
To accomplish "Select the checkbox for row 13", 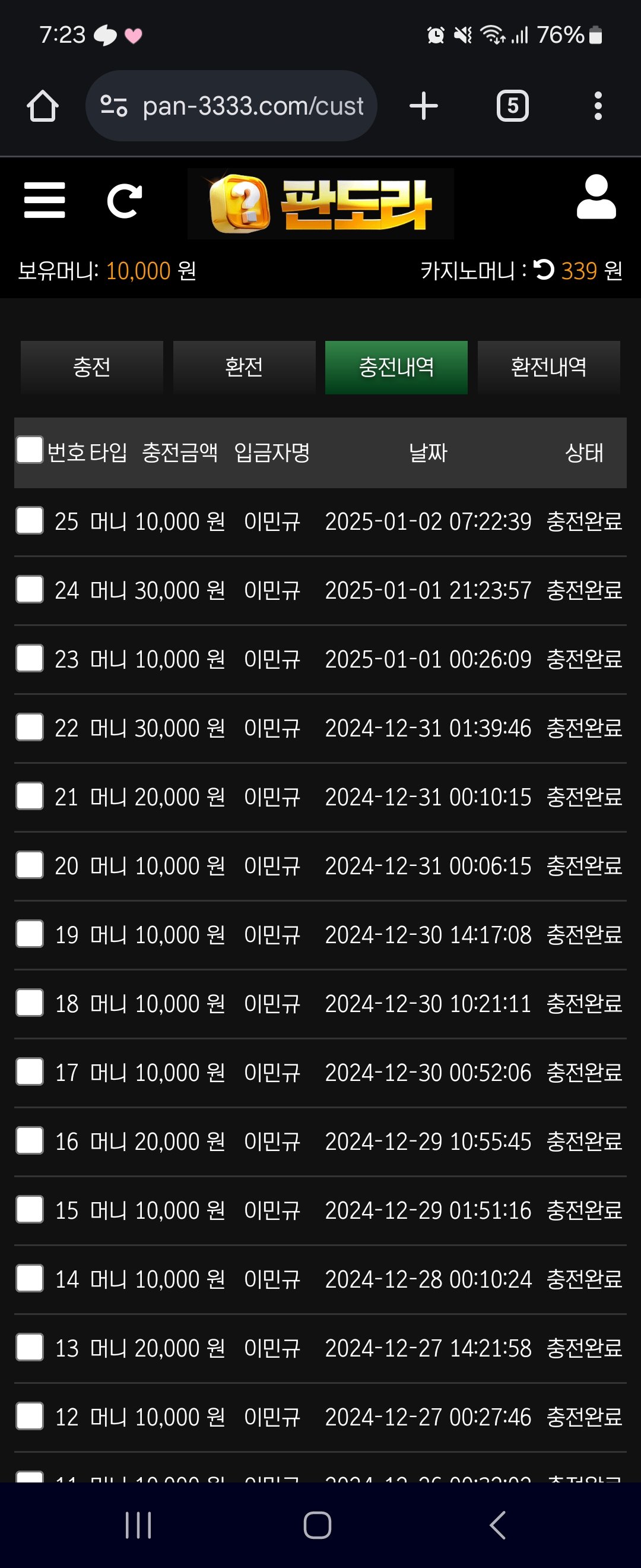I will [x=29, y=1347].
